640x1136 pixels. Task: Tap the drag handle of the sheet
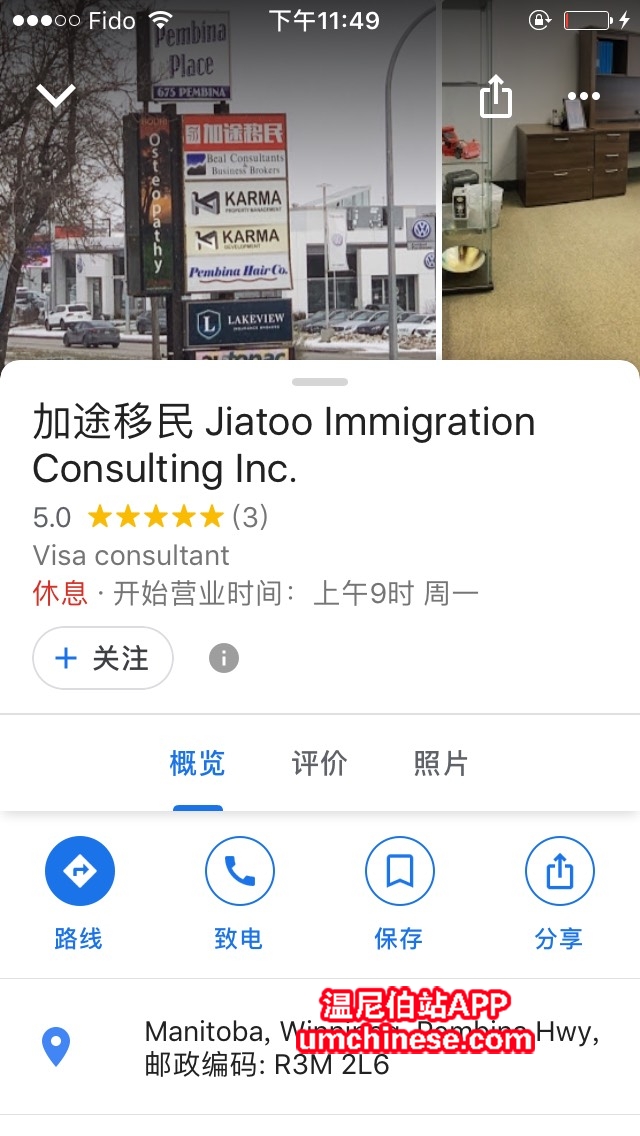(x=320, y=382)
